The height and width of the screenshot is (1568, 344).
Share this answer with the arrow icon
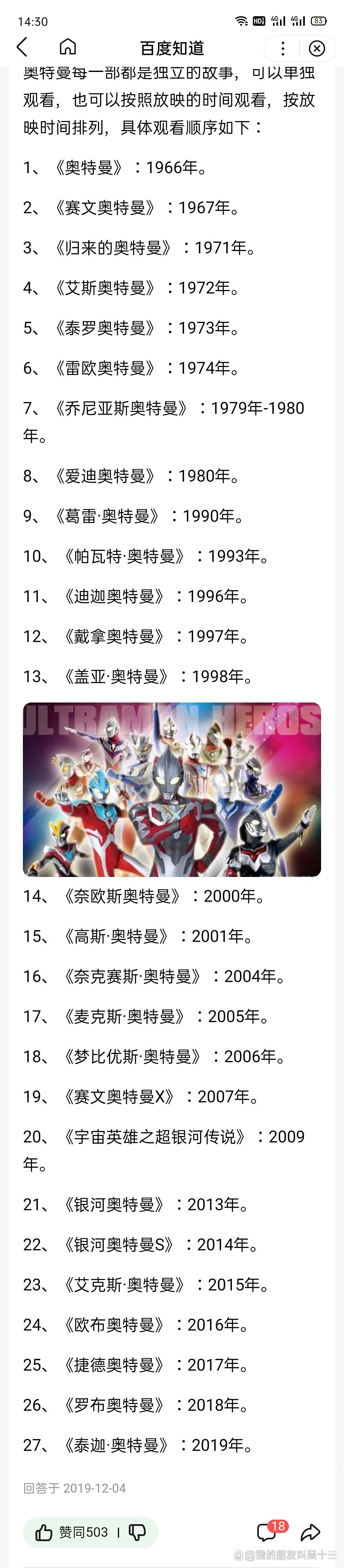click(311, 1531)
